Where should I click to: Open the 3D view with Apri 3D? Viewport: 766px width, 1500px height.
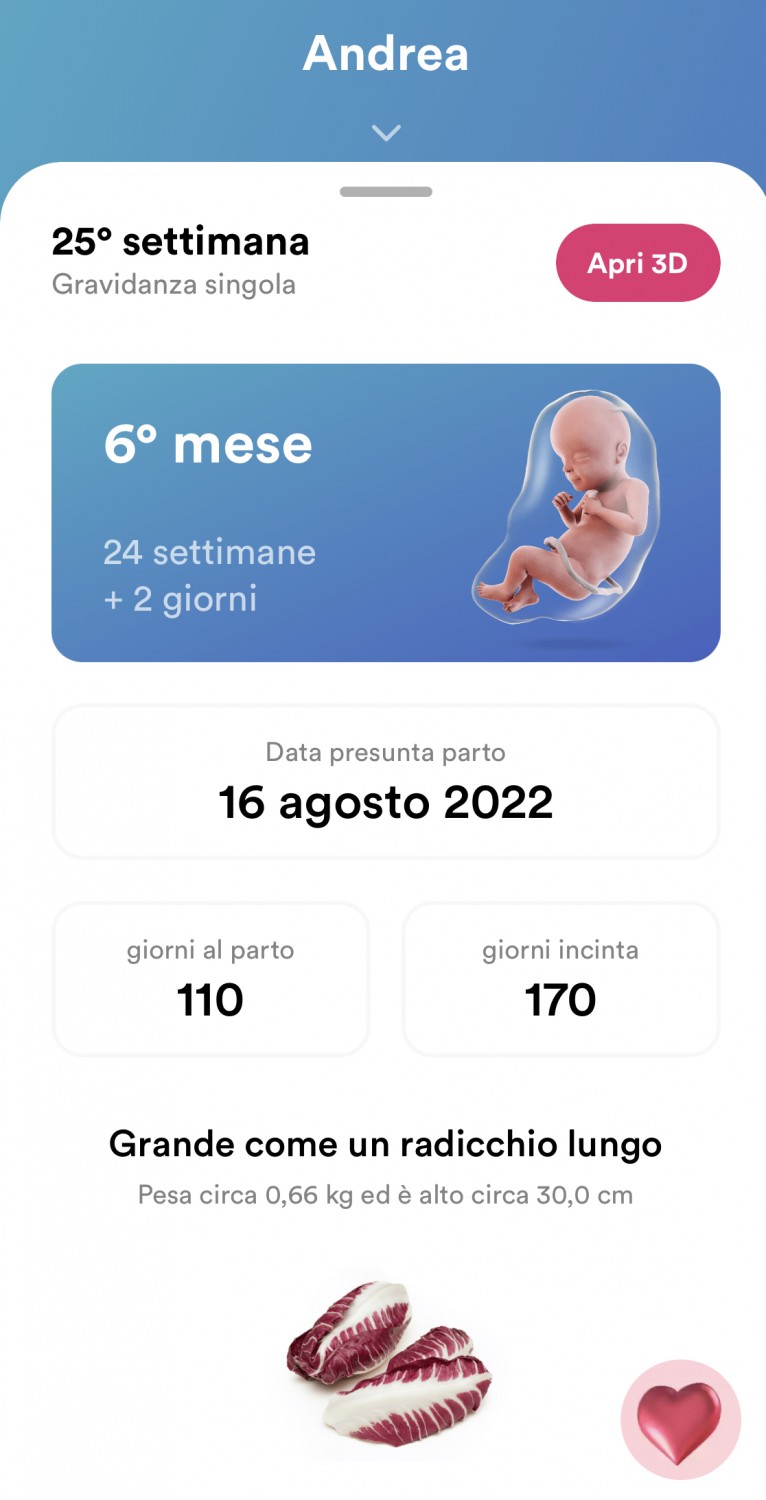click(x=638, y=263)
